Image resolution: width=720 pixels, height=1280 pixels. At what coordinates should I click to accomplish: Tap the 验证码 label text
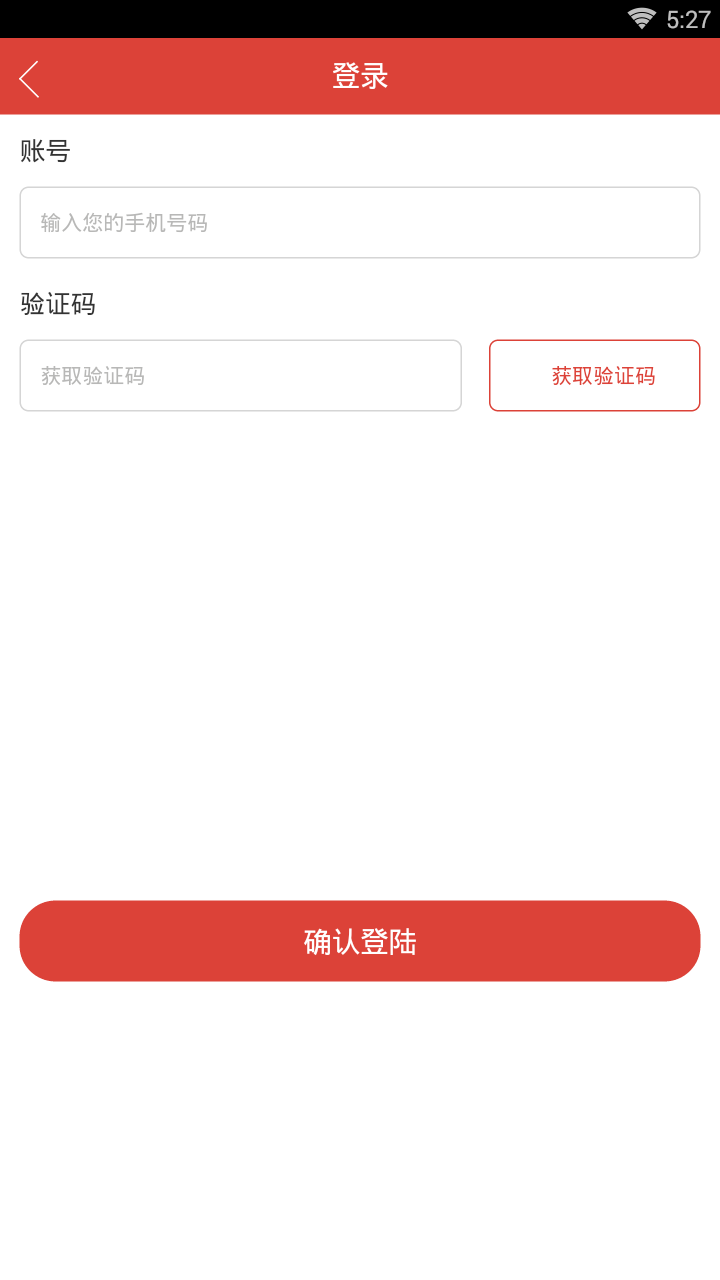[56, 304]
